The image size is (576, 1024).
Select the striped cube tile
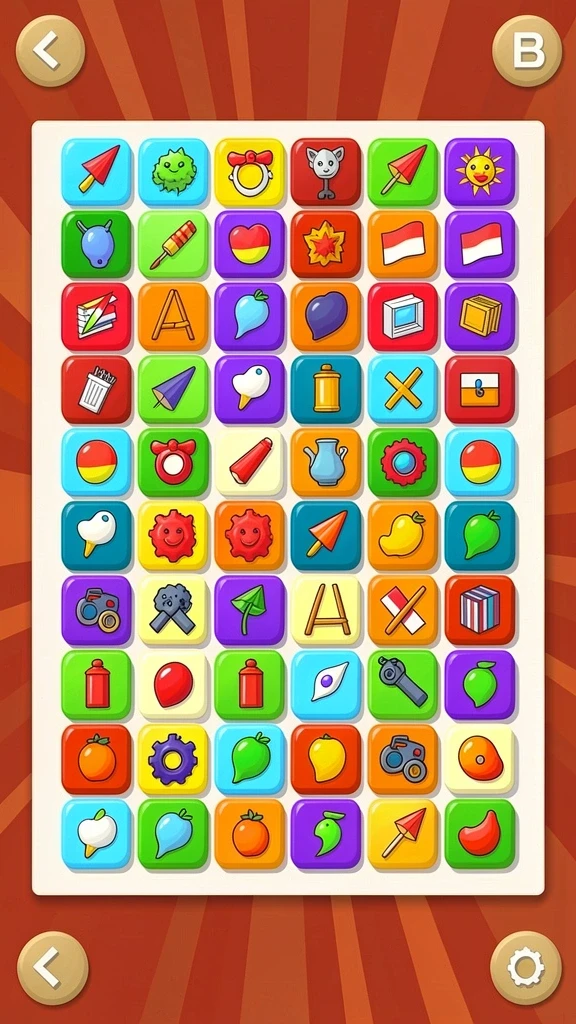(480, 610)
